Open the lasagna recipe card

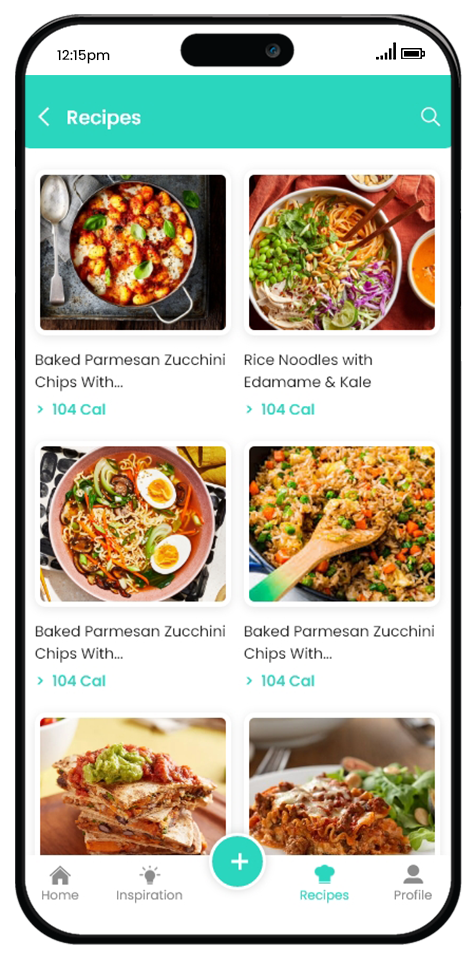pos(342,785)
